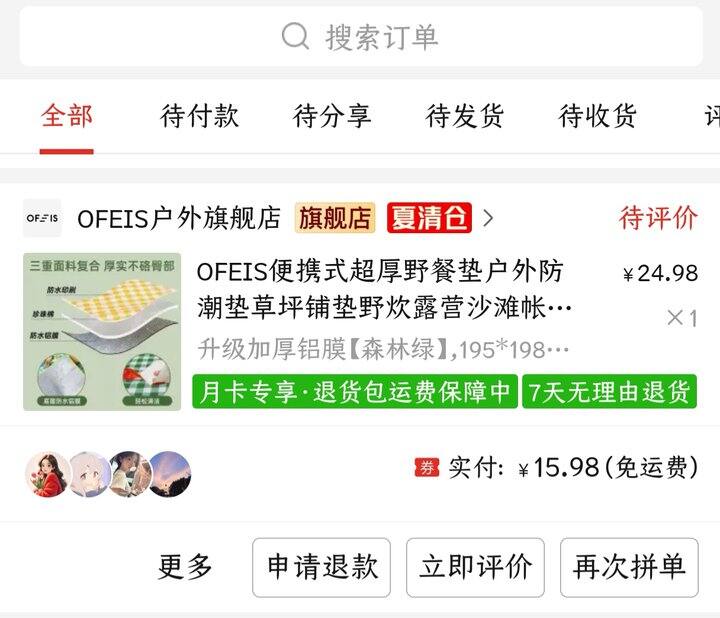
Task: Tap the 搜索订单 search box
Action: [360, 37]
